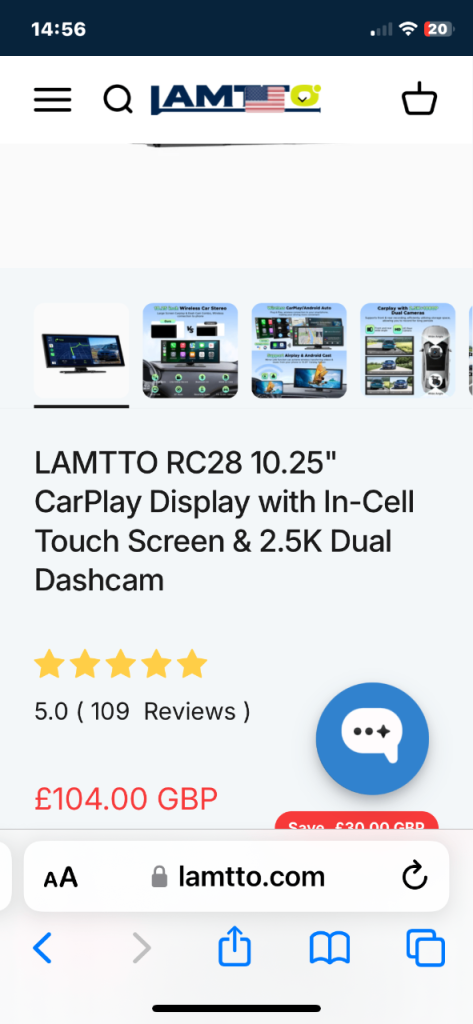473x1024 pixels.
Task: Go back to the previous page
Action: pos(42,948)
